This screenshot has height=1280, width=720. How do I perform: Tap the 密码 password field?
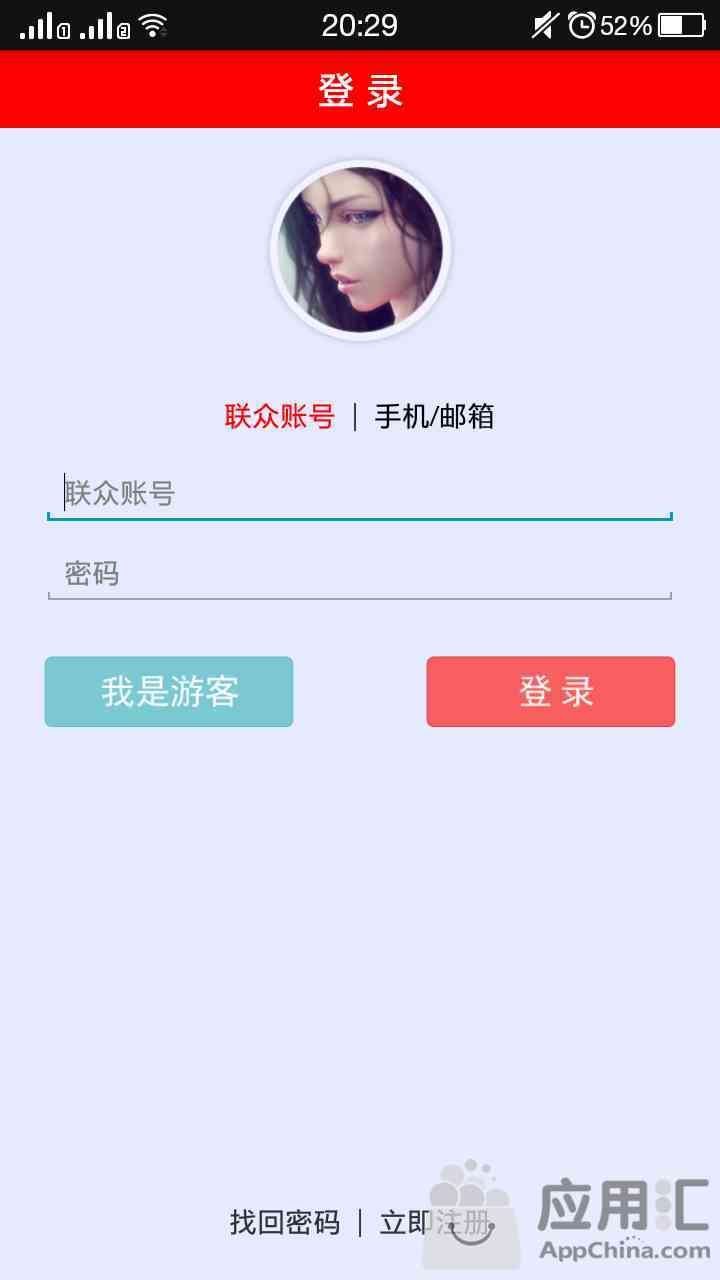pos(360,574)
